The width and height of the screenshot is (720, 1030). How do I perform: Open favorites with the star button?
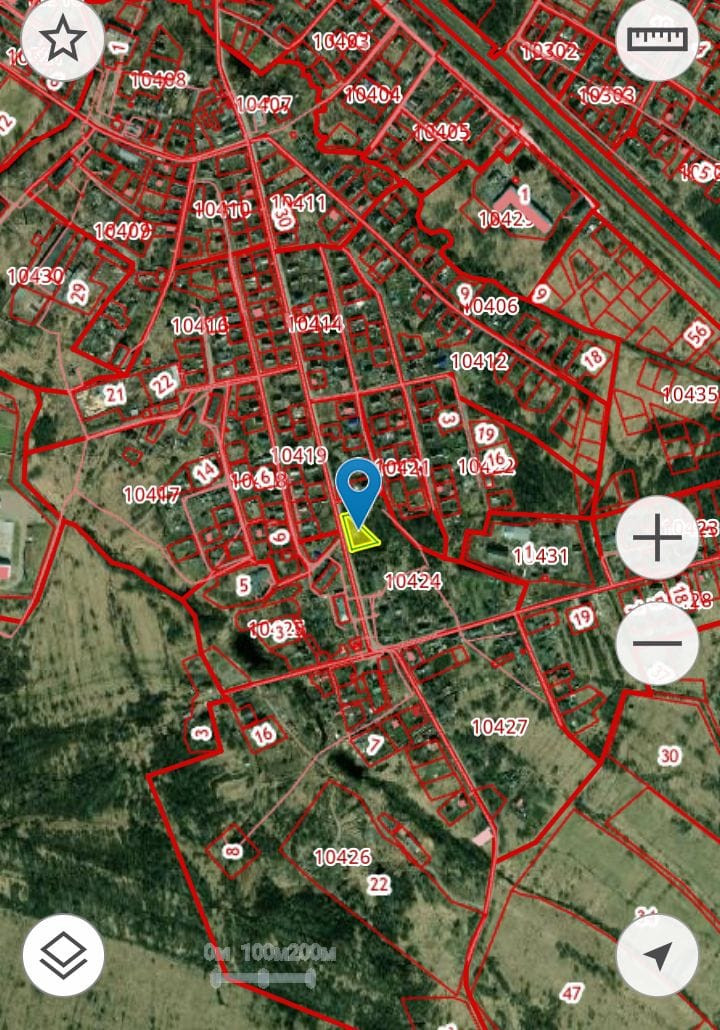[x=63, y=40]
